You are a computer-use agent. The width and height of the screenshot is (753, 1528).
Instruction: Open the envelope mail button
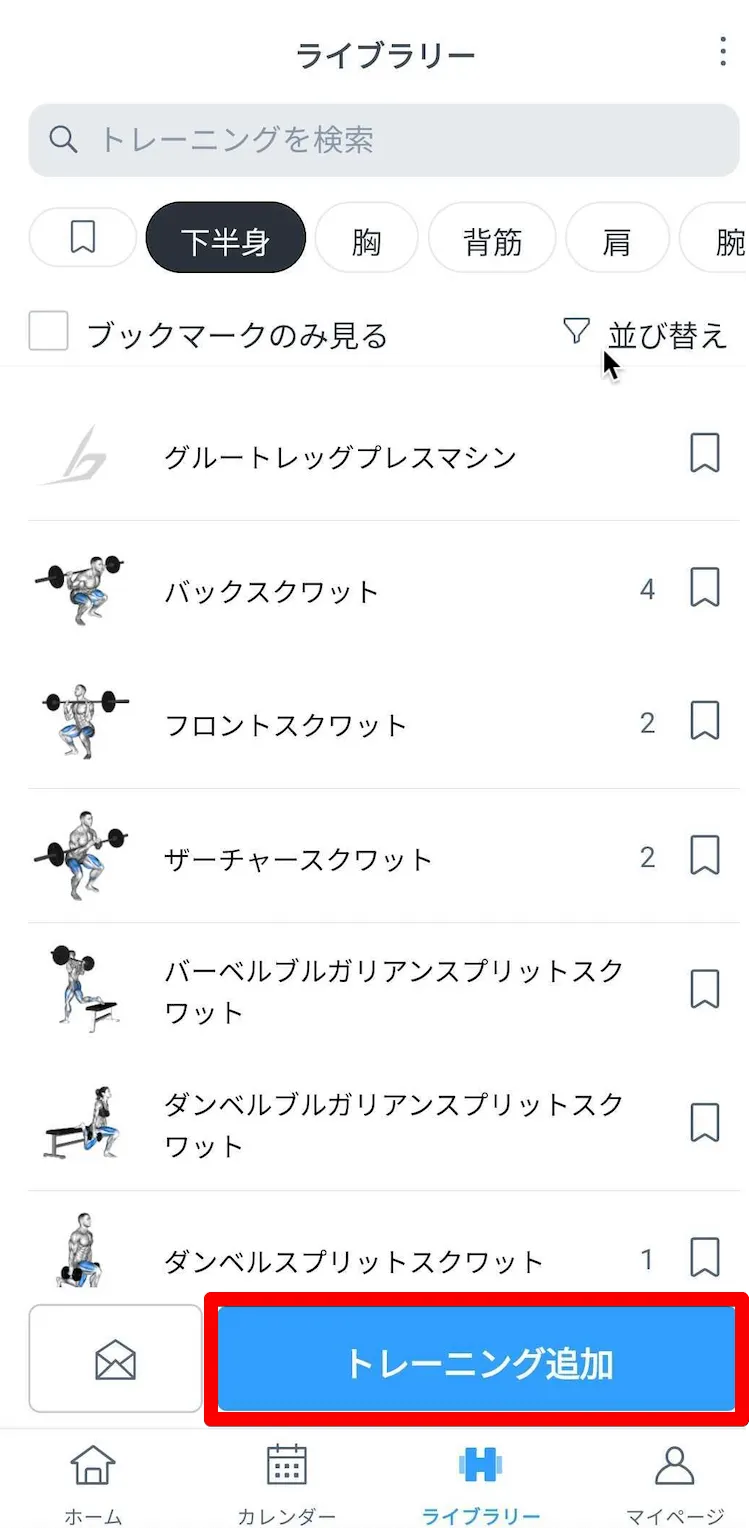point(115,1359)
